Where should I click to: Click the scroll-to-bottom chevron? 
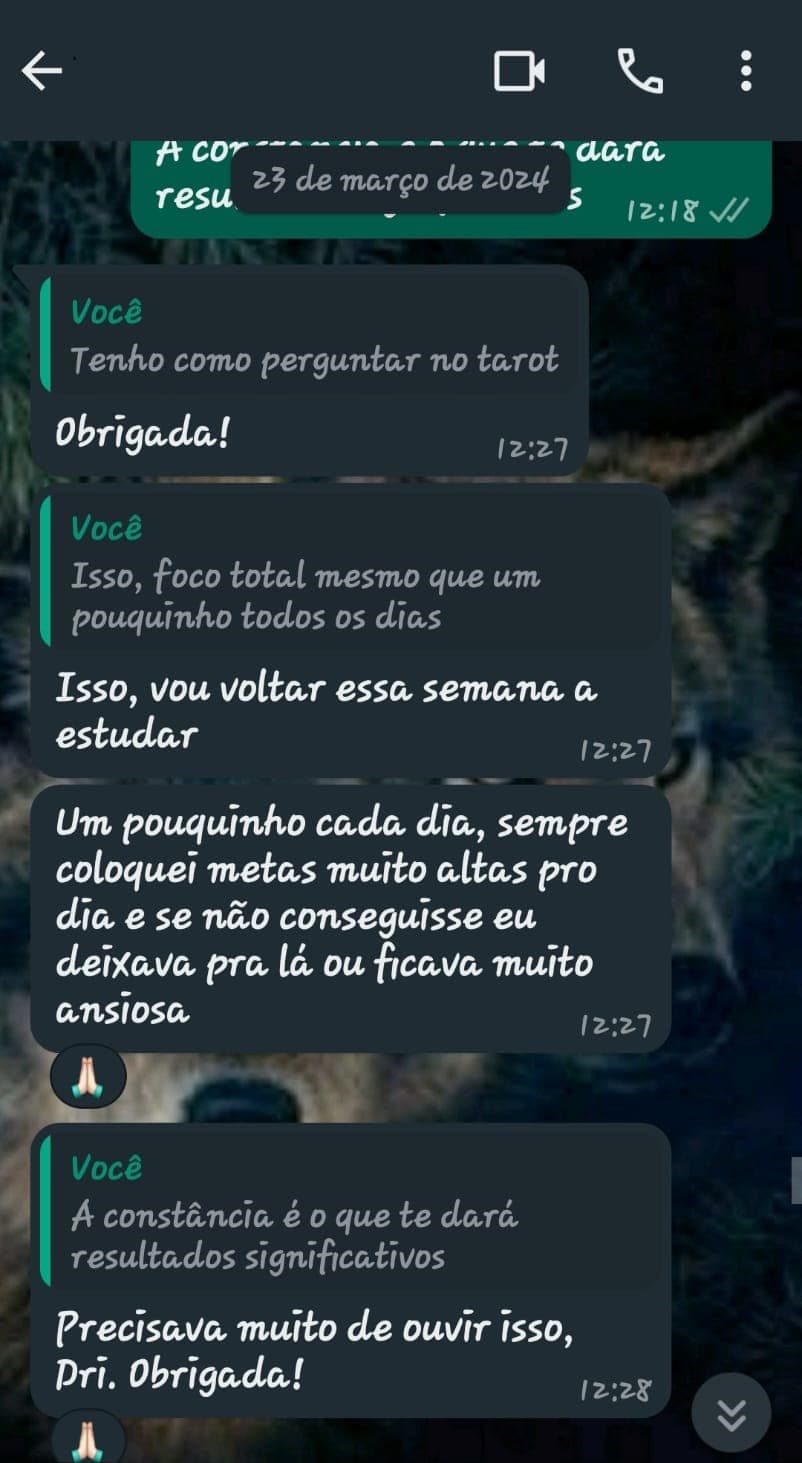[731, 1413]
